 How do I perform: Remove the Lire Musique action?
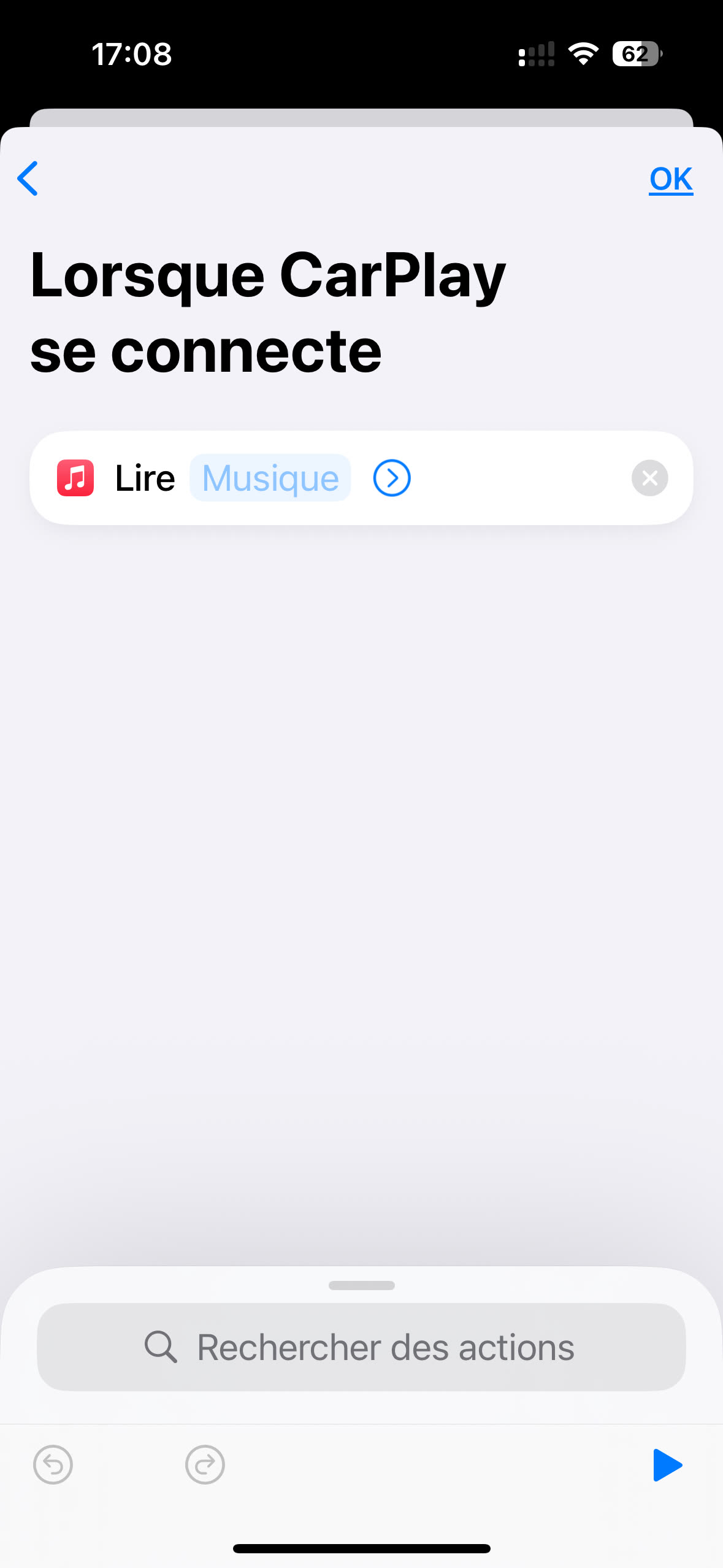pyautogui.click(x=649, y=478)
